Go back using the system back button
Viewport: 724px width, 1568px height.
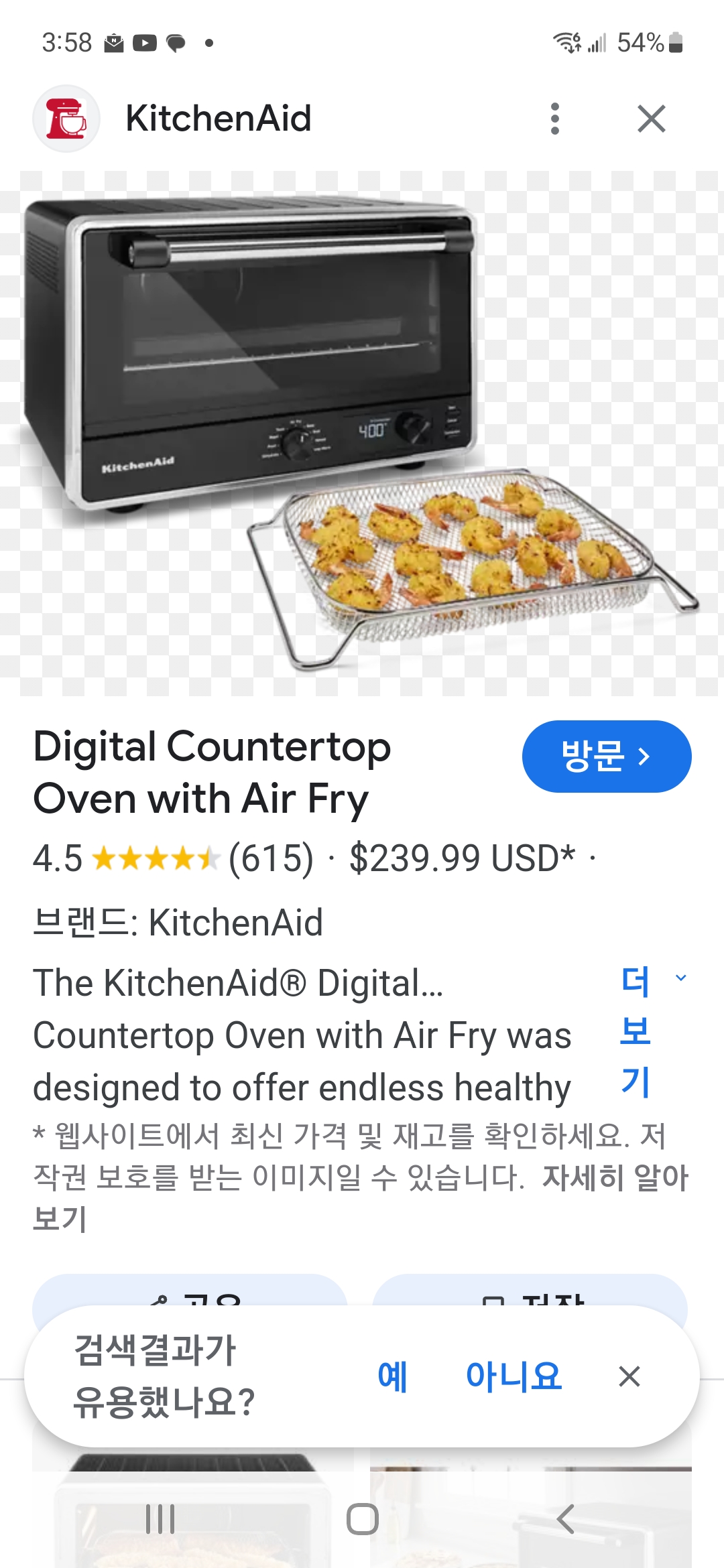[x=565, y=1518]
